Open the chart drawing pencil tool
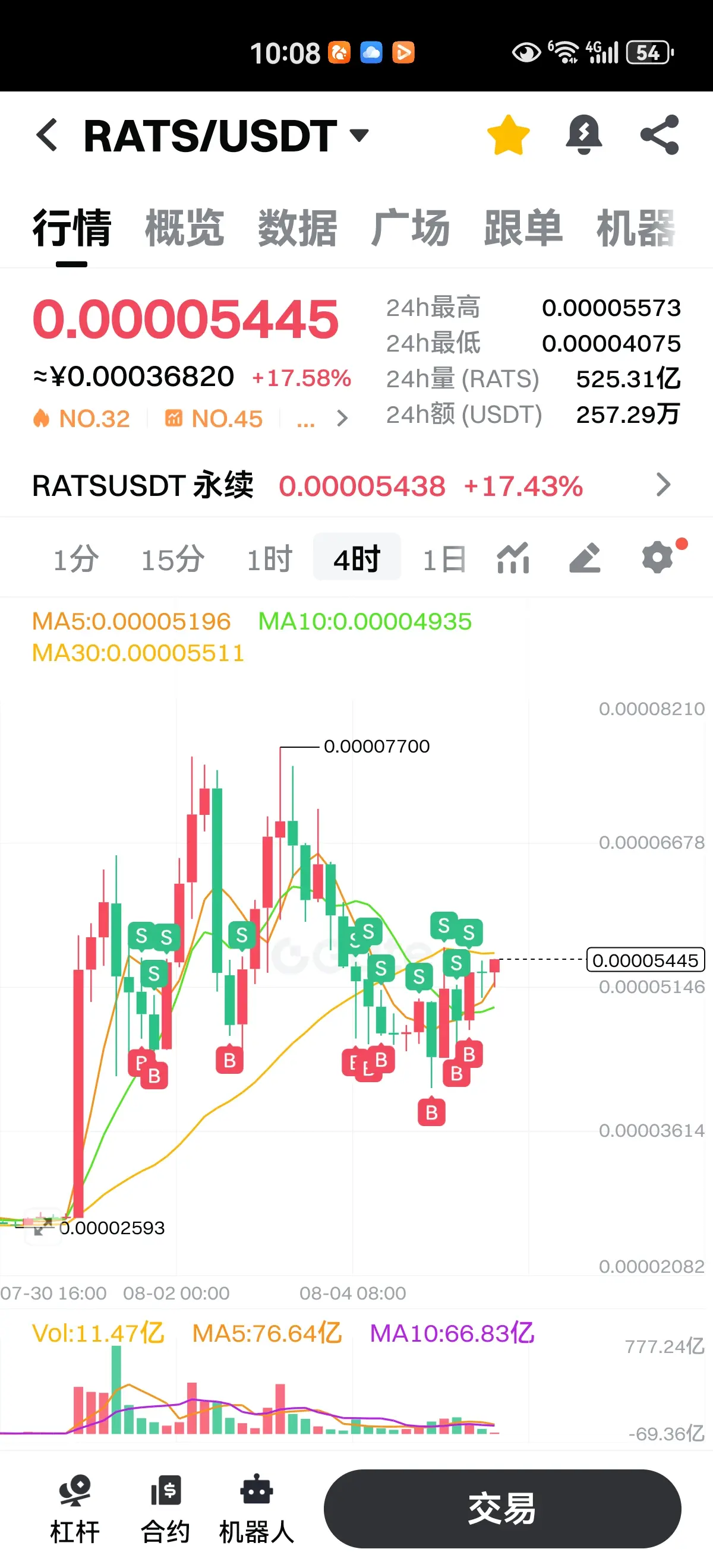This screenshot has height=1568, width=713. [x=585, y=558]
